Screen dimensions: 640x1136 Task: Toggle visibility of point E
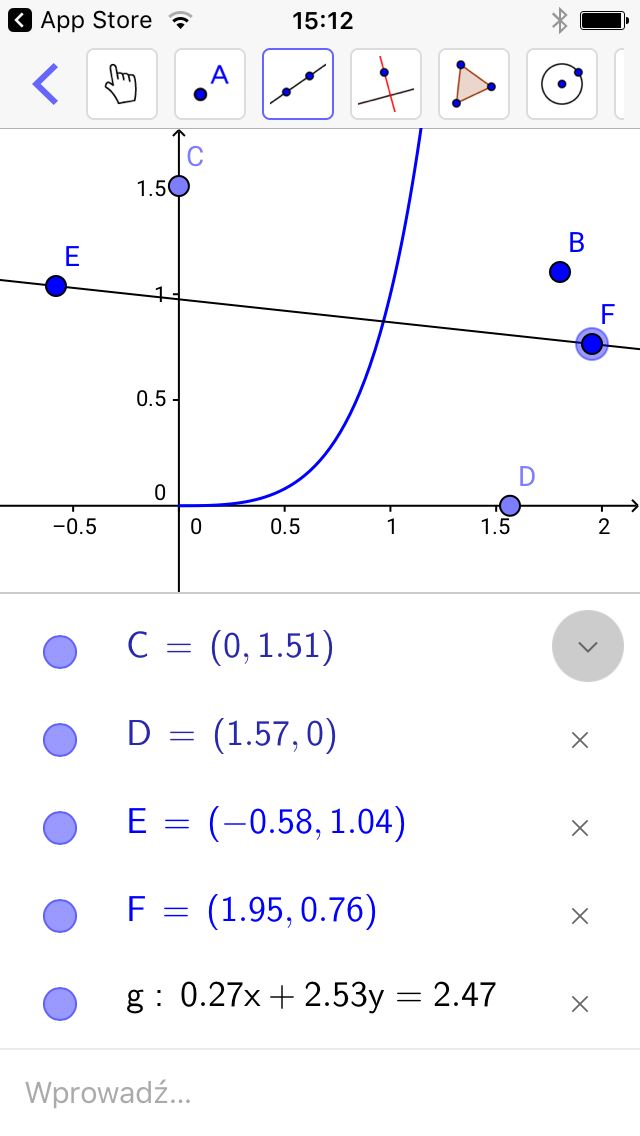coord(60,827)
